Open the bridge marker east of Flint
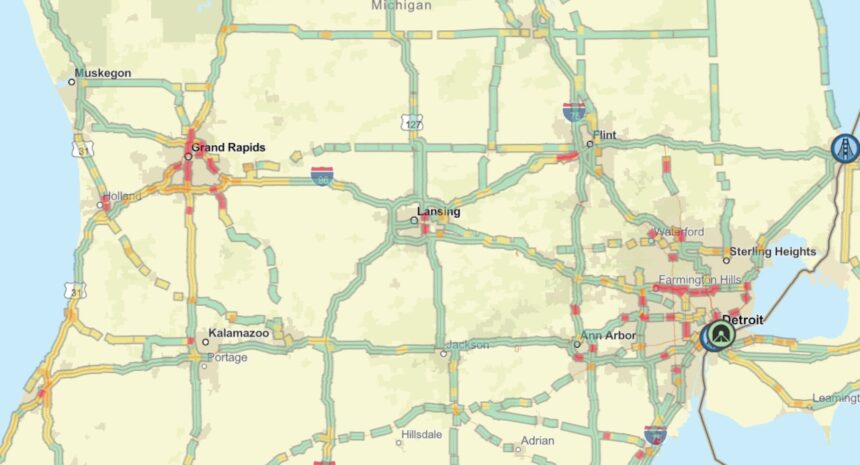860x465 pixels. tap(845, 149)
